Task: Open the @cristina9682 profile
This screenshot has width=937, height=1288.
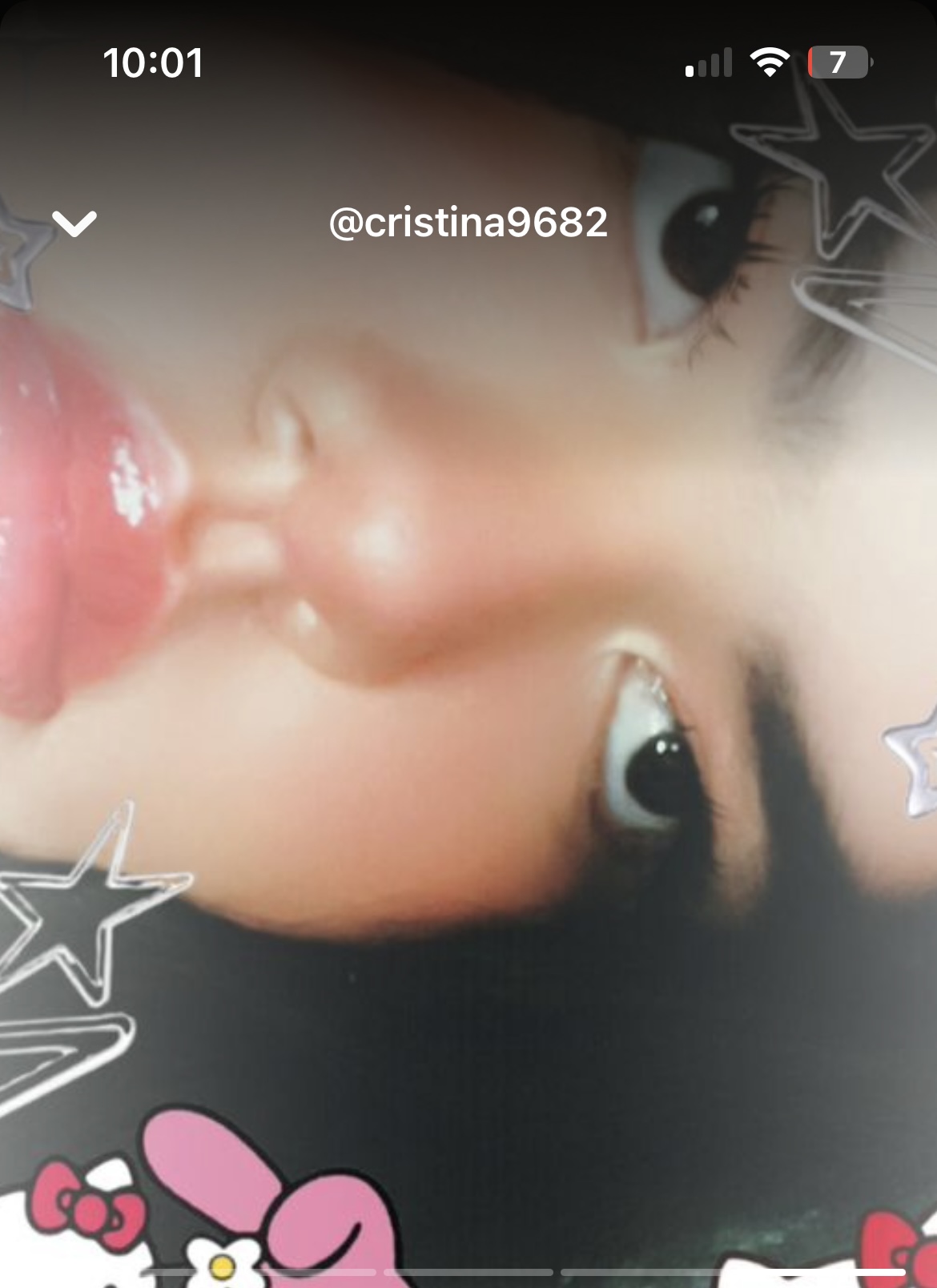Action: tap(468, 223)
